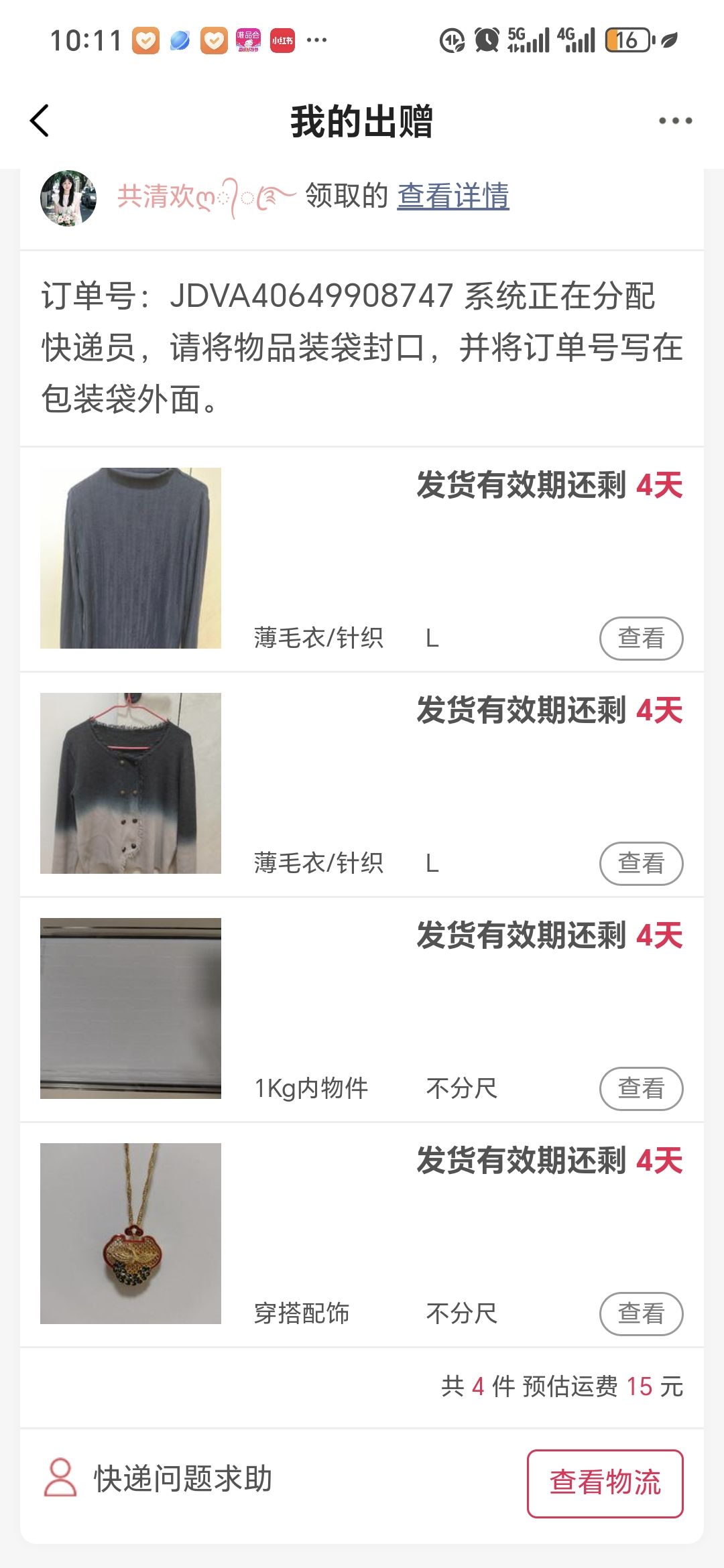Open the gradient cardigan photo

point(131,783)
